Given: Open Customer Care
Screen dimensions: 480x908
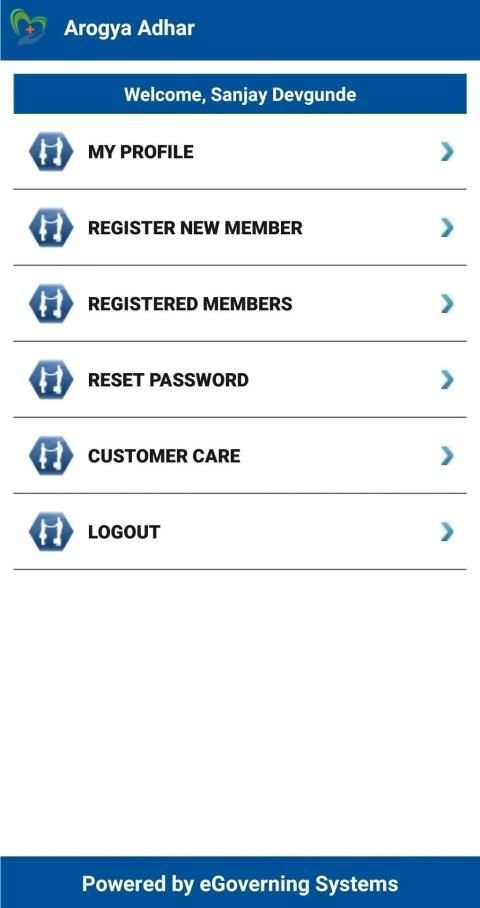Looking at the screenshot, I should [x=240, y=456].
